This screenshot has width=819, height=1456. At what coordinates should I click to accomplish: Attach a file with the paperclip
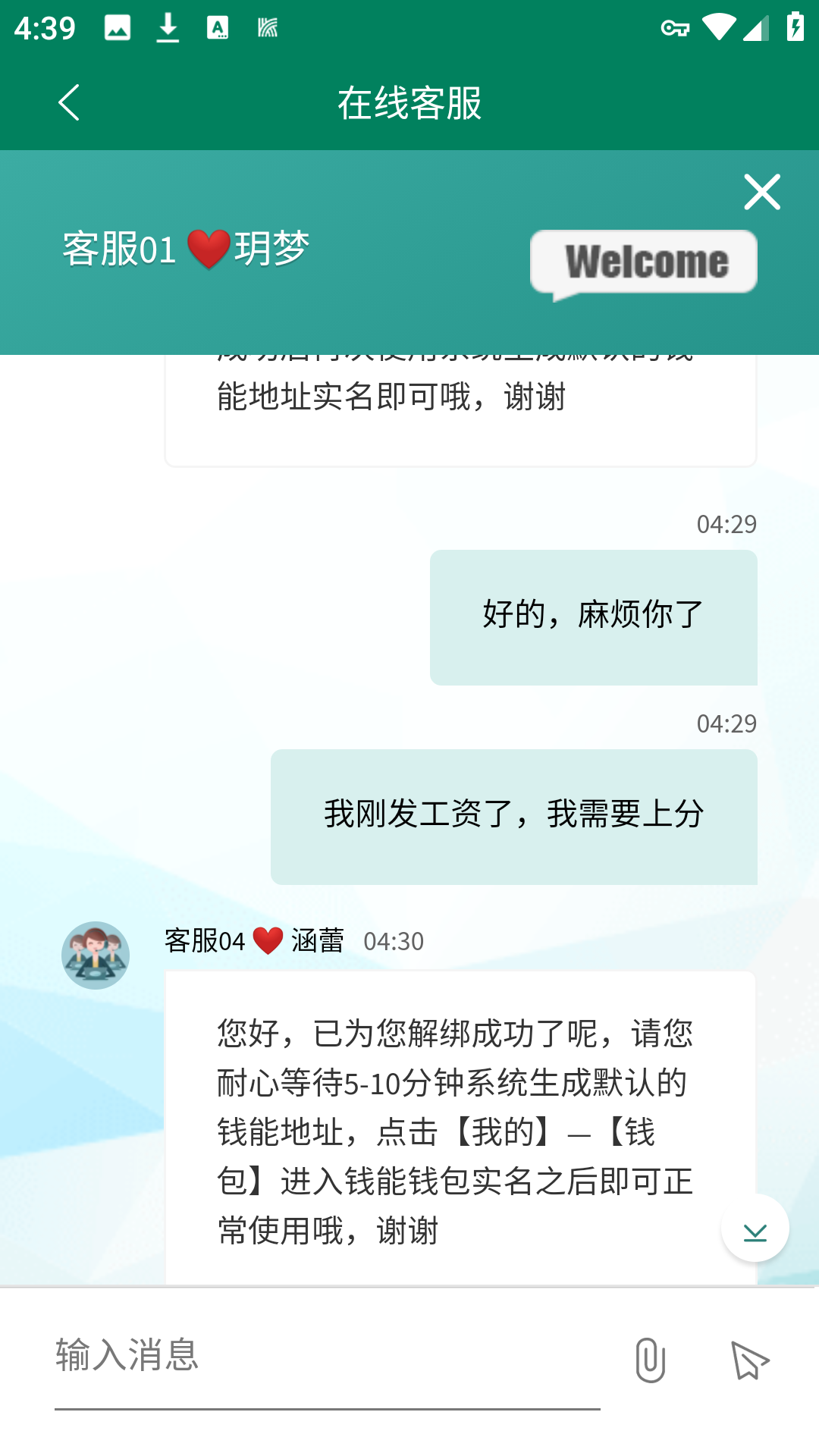point(650,1360)
